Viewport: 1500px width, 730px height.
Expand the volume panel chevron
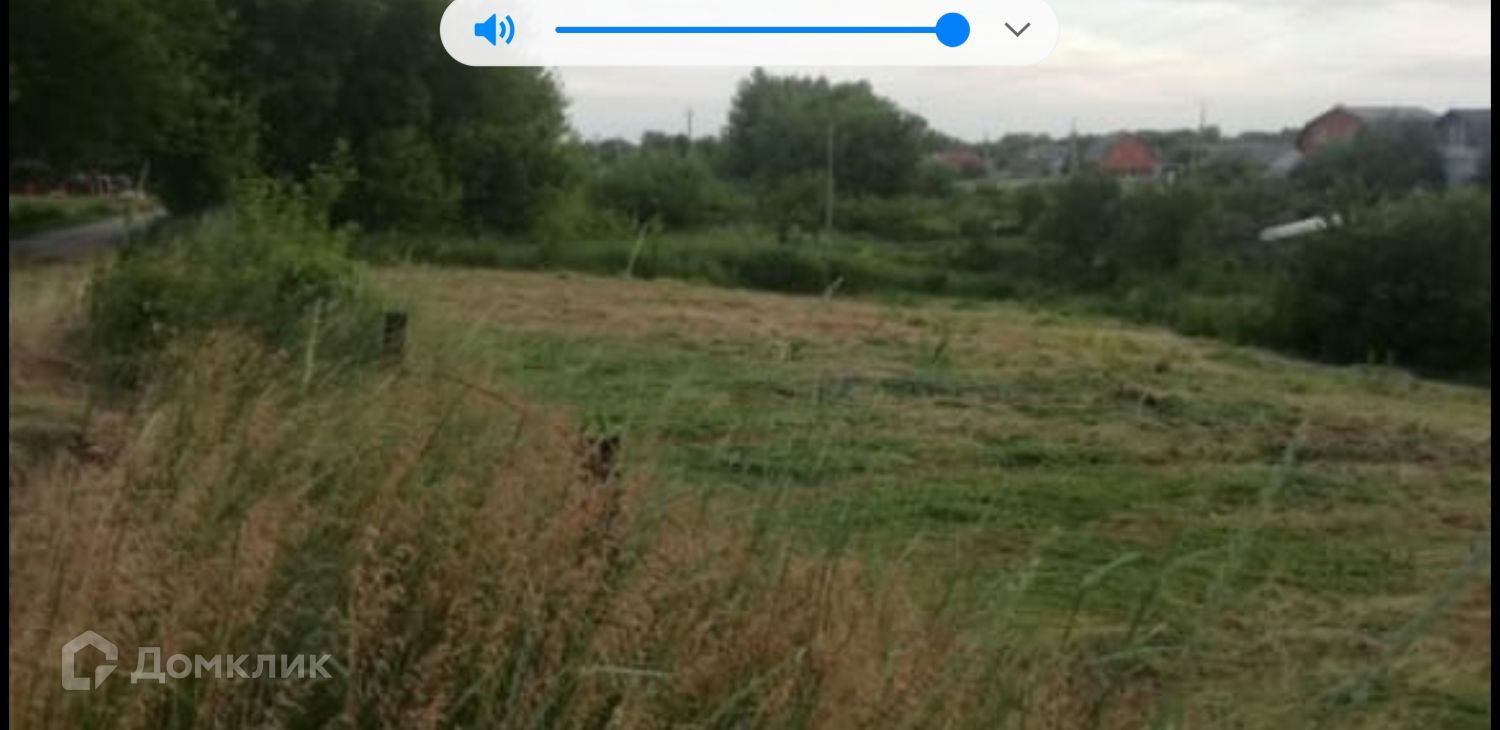(x=1017, y=30)
